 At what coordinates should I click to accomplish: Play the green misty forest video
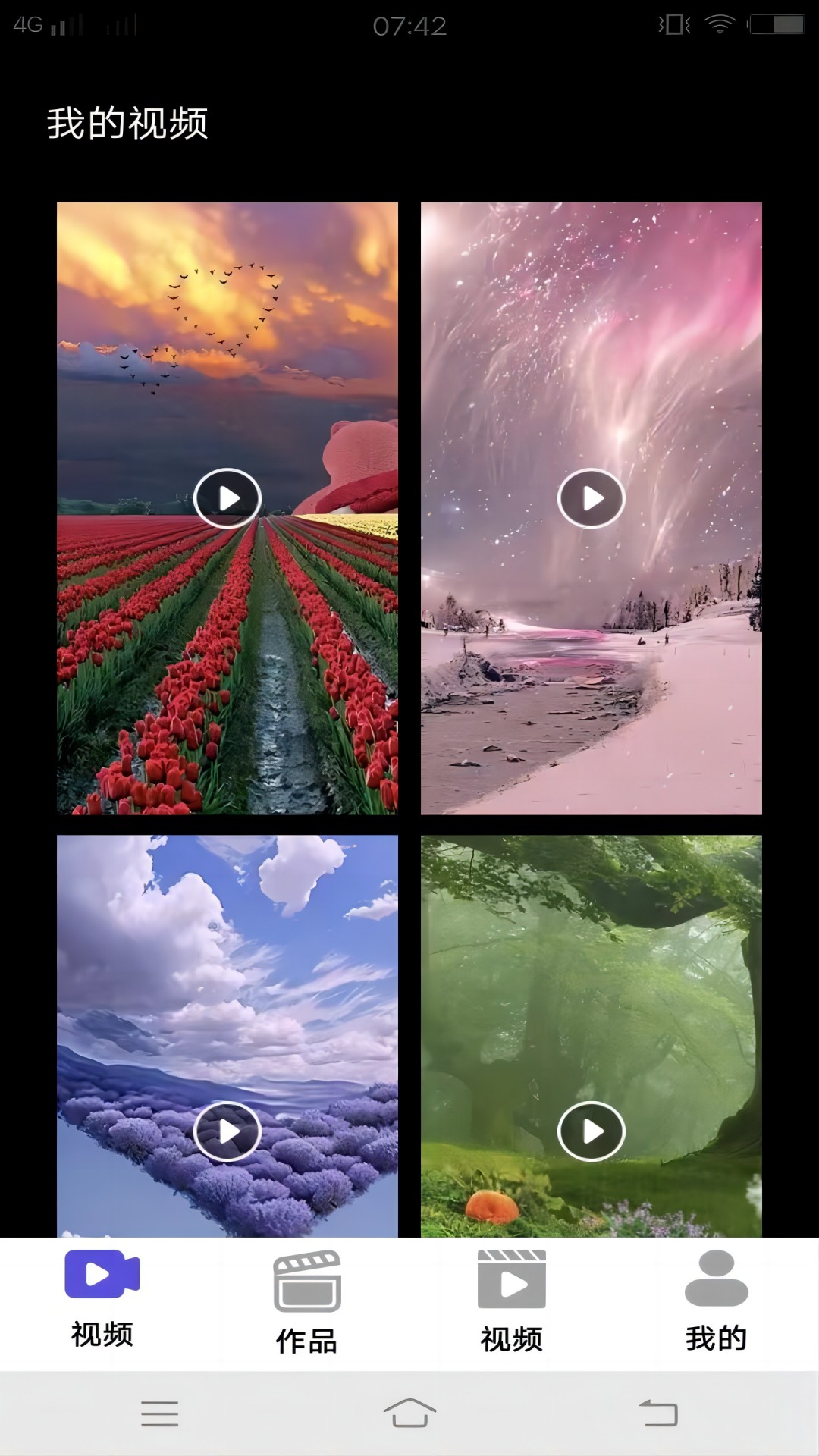pos(591,1131)
